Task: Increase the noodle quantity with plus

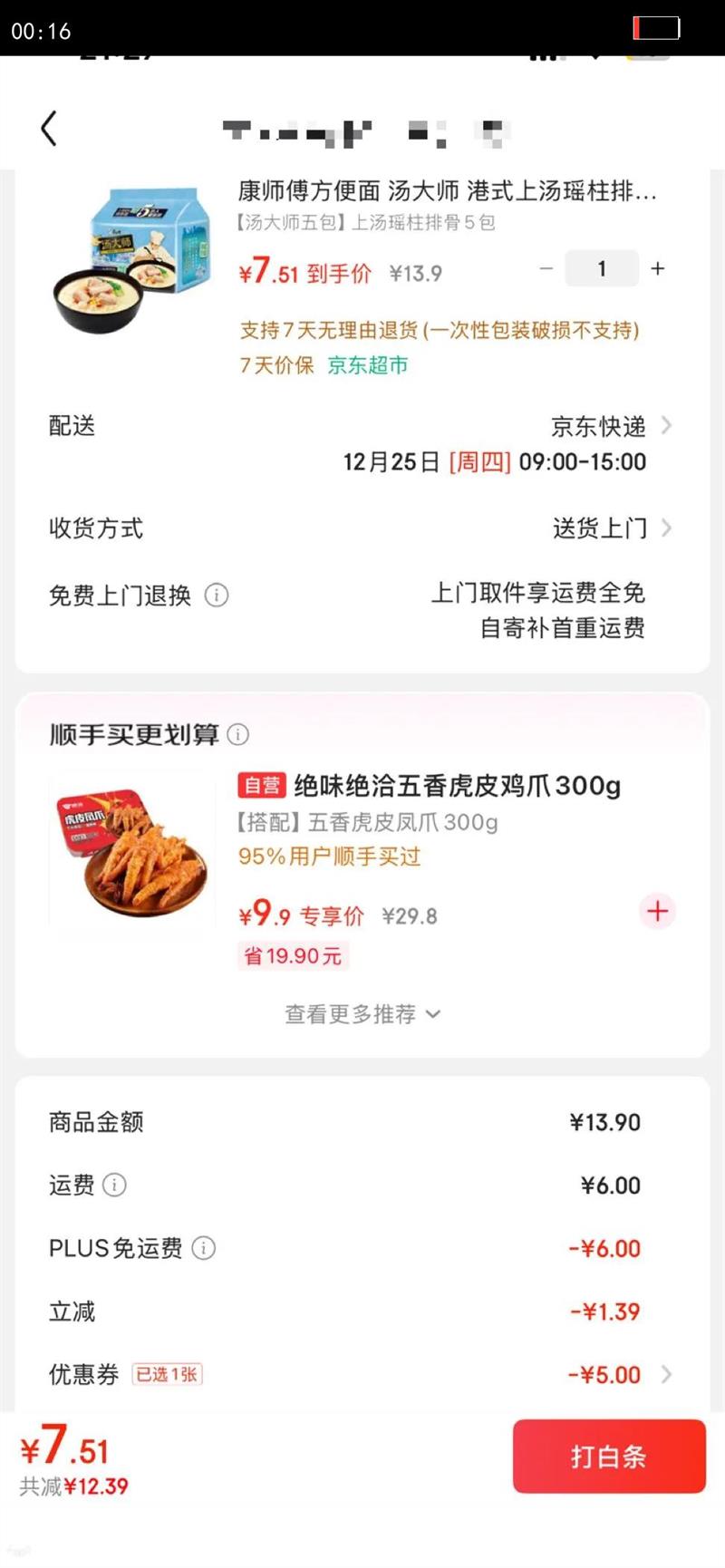Action: point(658,268)
